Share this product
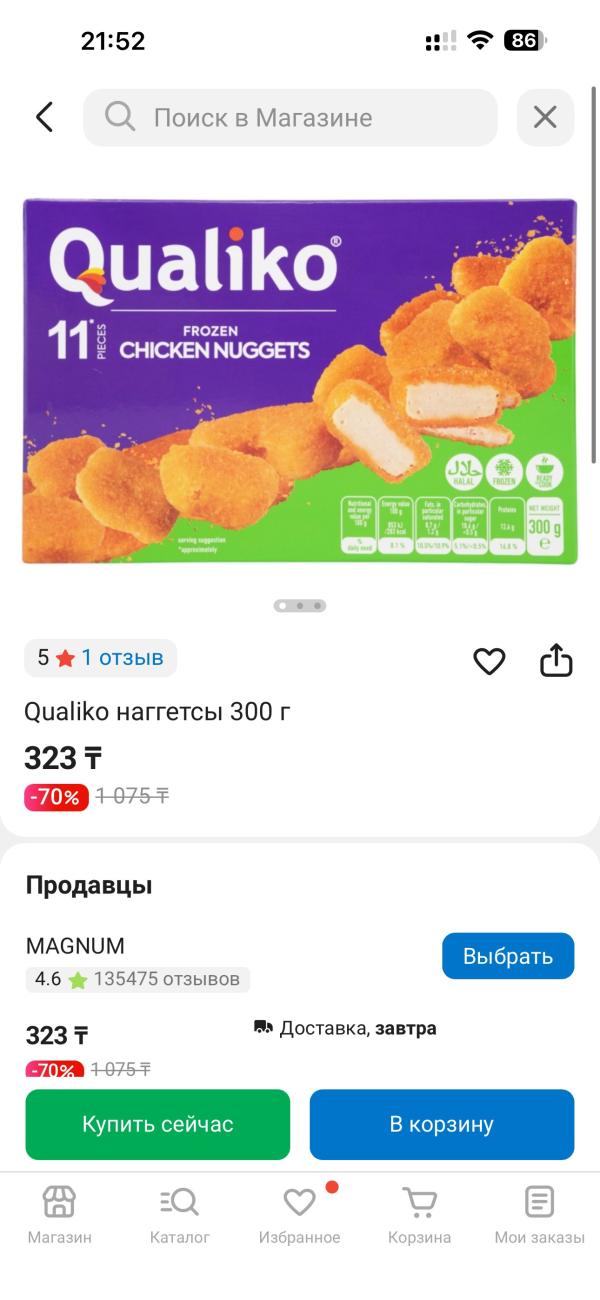This screenshot has width=600, height=1300. [556, 660]
